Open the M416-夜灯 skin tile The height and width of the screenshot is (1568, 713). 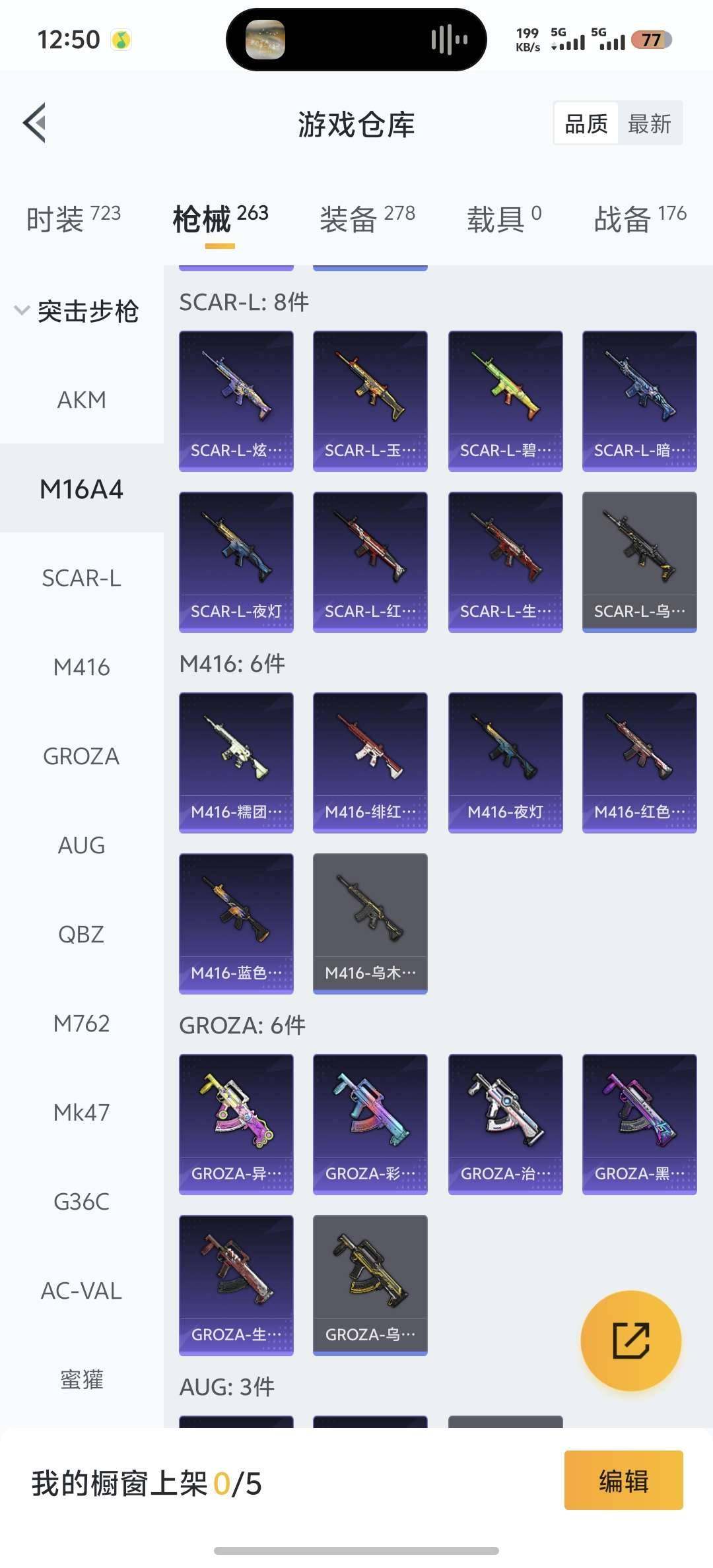[x=505, y=762]
